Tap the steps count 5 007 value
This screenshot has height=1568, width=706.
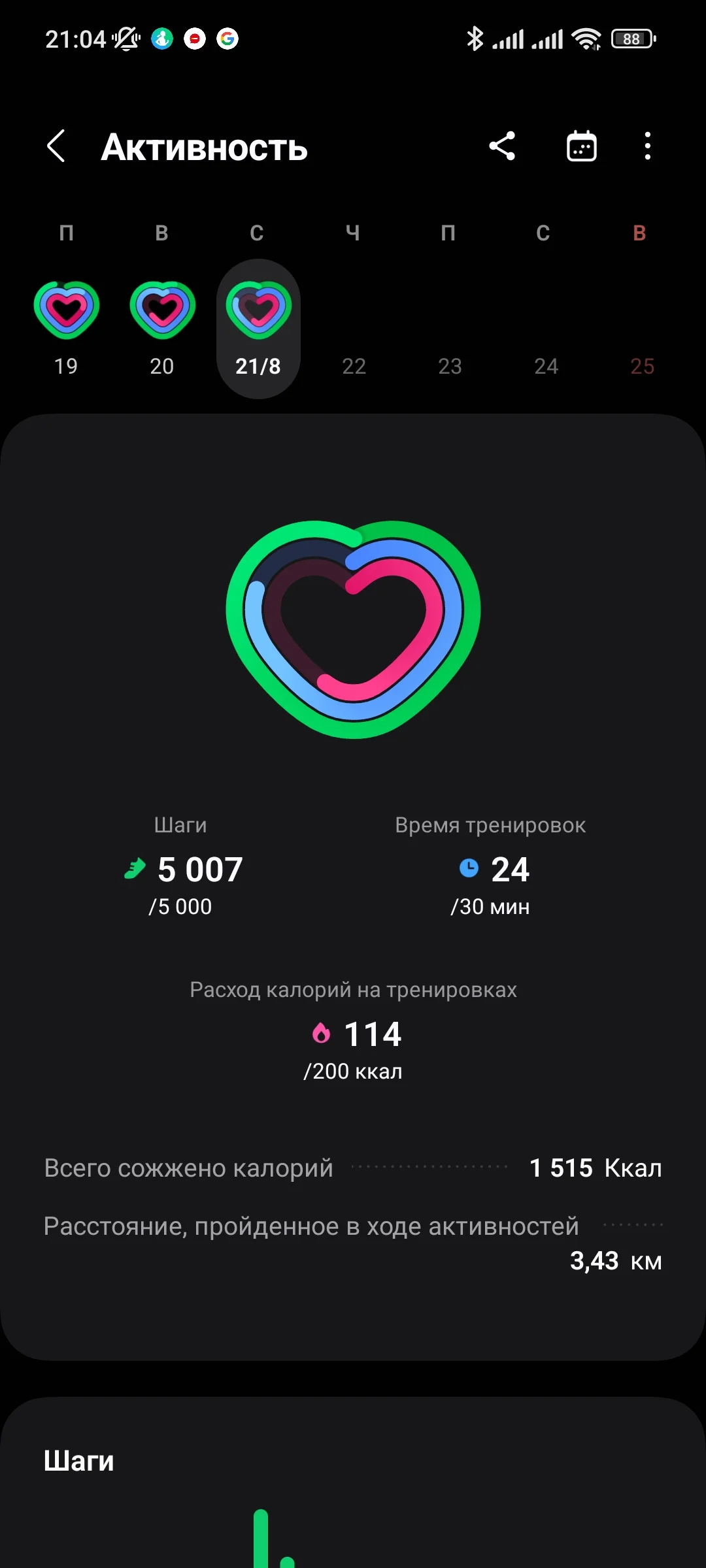(x=200, y=869)
